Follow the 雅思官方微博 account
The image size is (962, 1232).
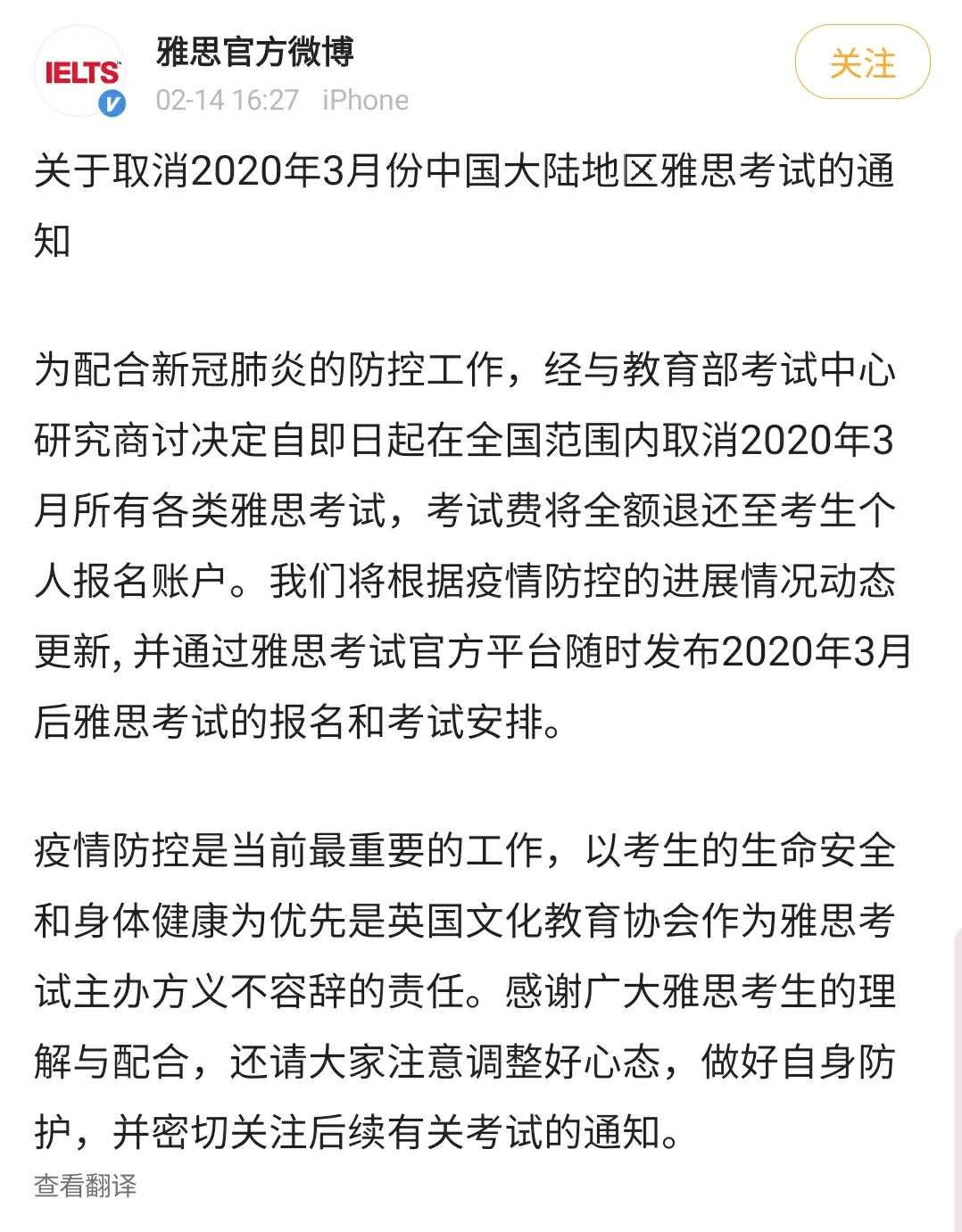click(x=862, y=63)
